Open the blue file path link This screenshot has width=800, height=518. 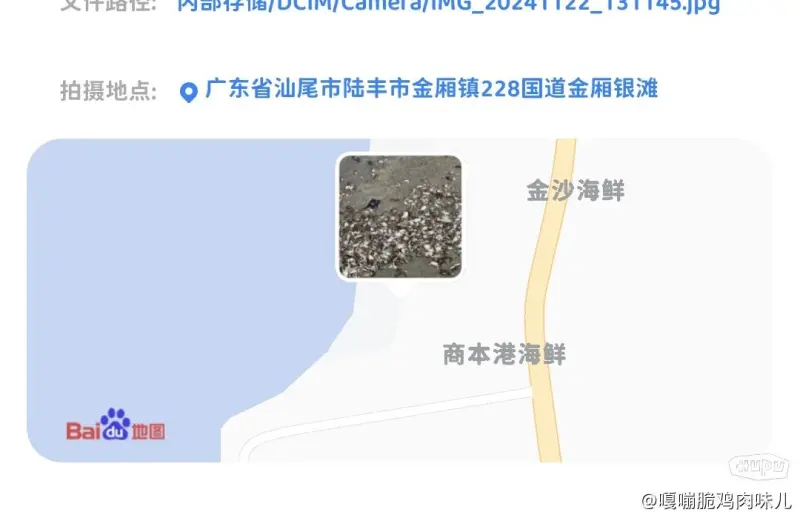447,5
